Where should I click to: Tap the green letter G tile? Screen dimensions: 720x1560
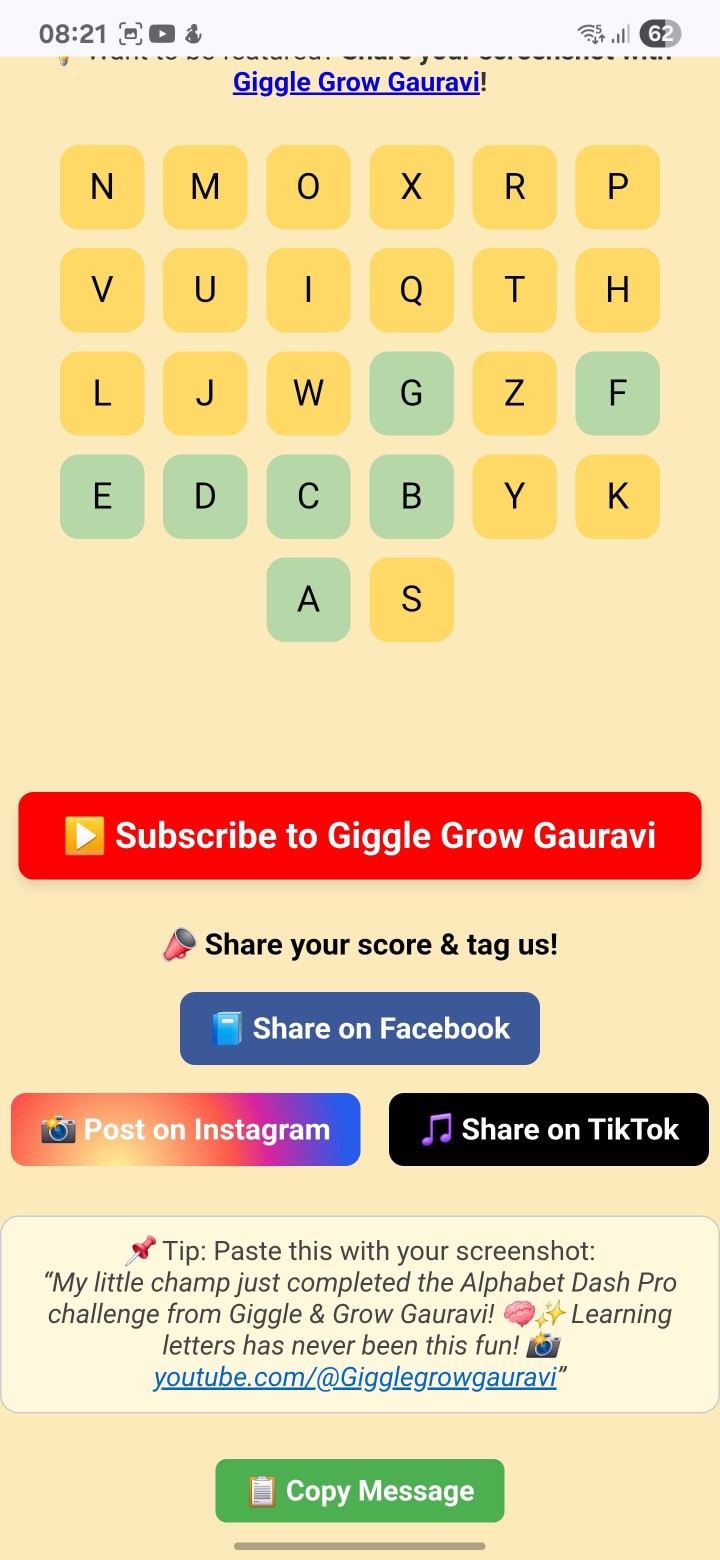(x=411, y=393)
